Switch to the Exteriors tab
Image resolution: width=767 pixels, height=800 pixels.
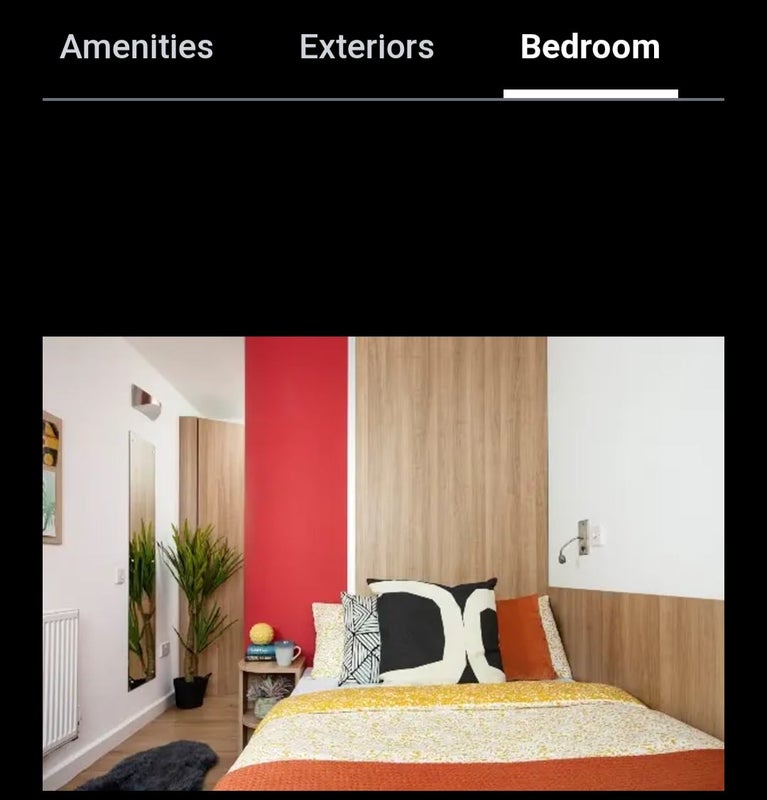pyautogui.click(x=366, y=47)
